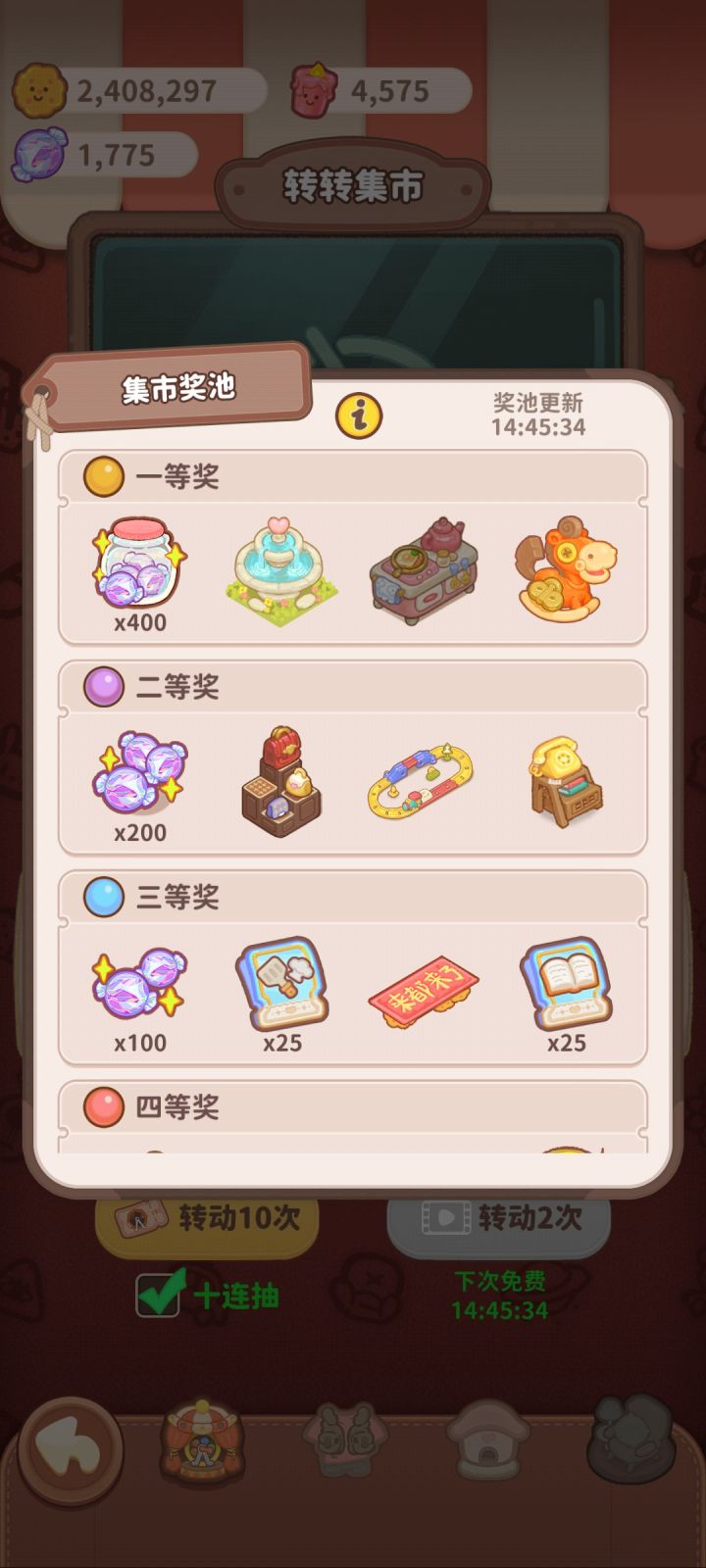View the toy train track prize in 二等奖
This screenshot has width=706, height=1568.
coord(424,779)
